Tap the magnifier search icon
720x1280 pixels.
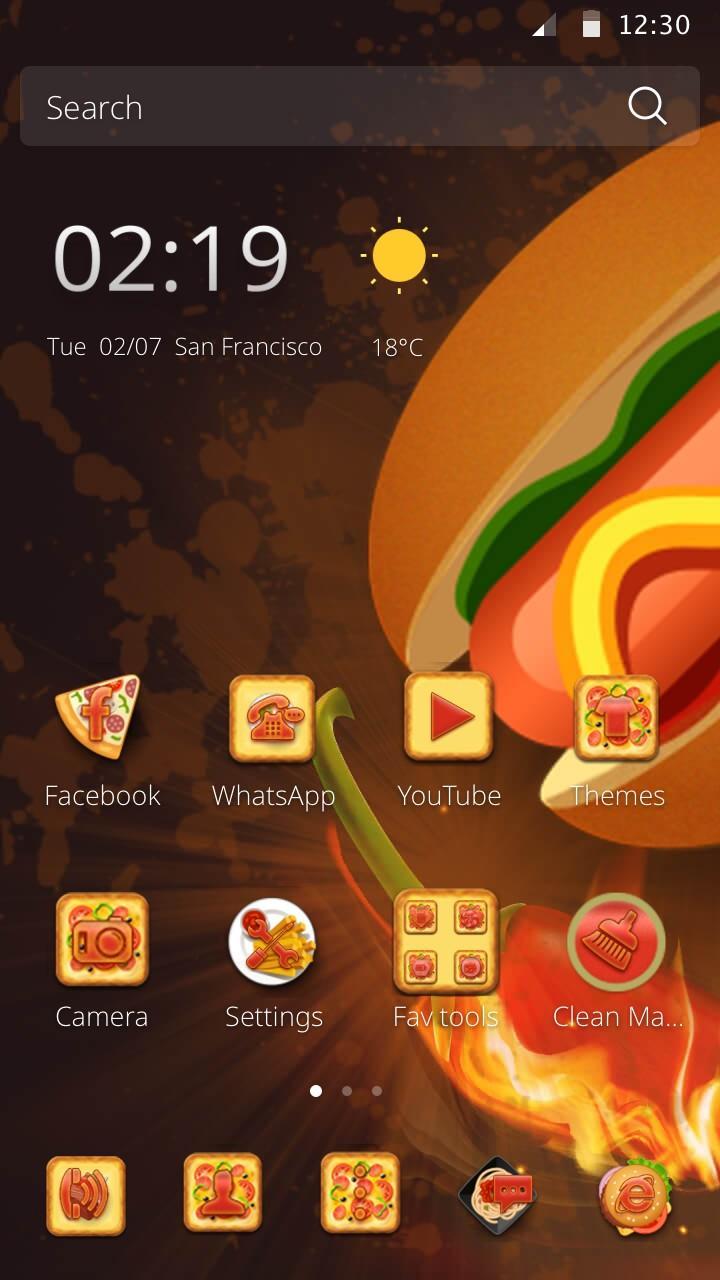(647, 106)
